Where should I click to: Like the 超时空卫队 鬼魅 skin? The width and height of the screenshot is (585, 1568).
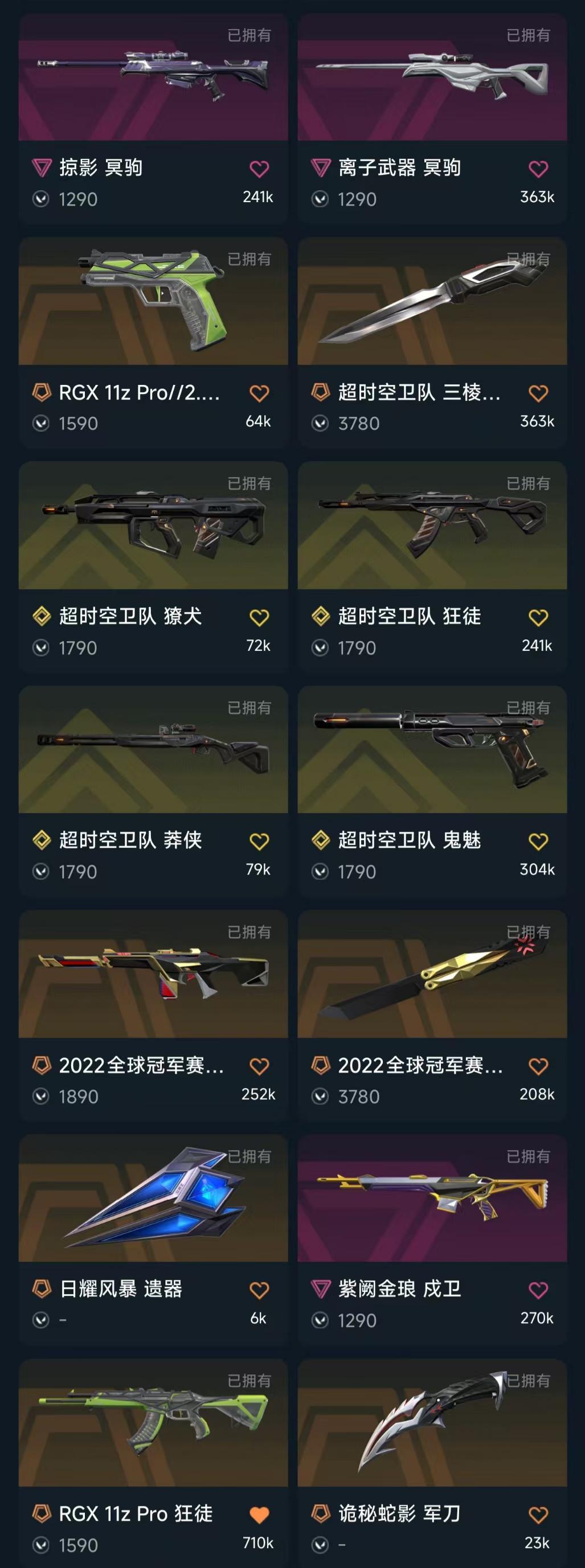[x=538, y=842]
